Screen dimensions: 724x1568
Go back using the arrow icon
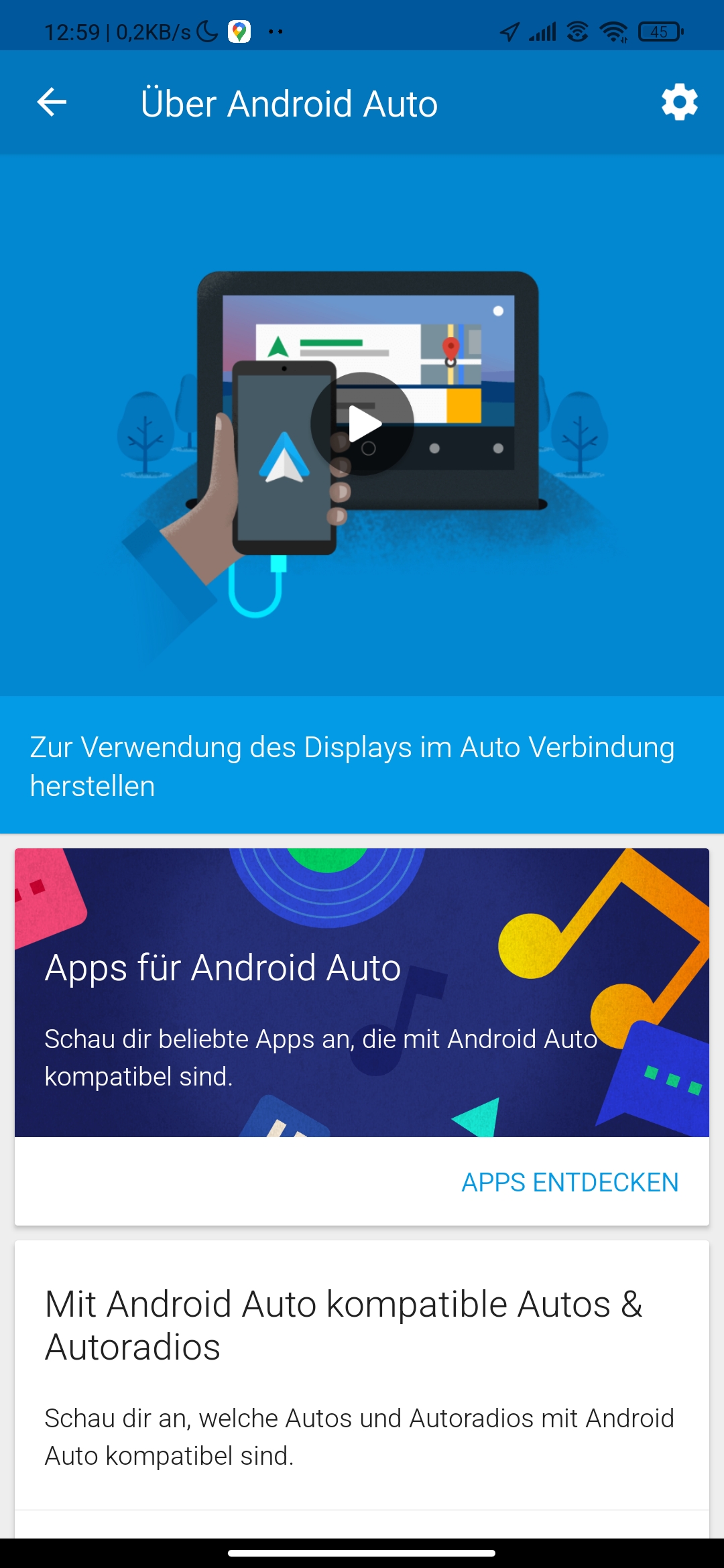click(x=52, y=103)
